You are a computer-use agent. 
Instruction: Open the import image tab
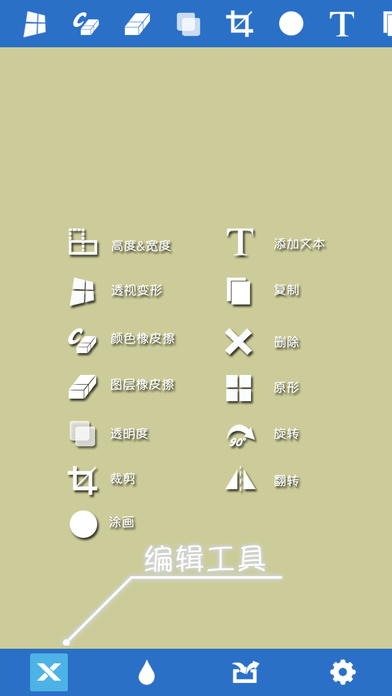click(x=245, y=672)
